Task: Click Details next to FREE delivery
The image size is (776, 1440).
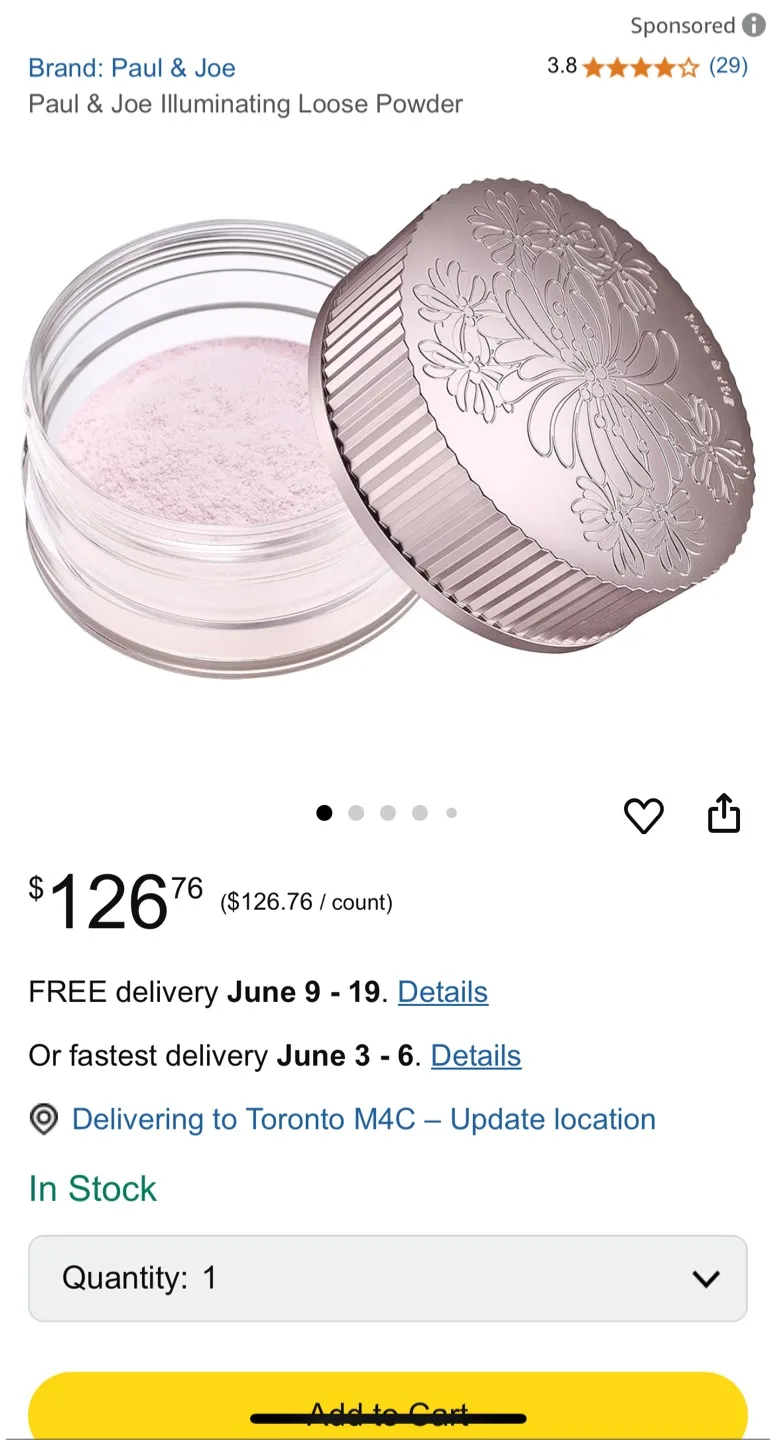Action: [x=442, y=991]
